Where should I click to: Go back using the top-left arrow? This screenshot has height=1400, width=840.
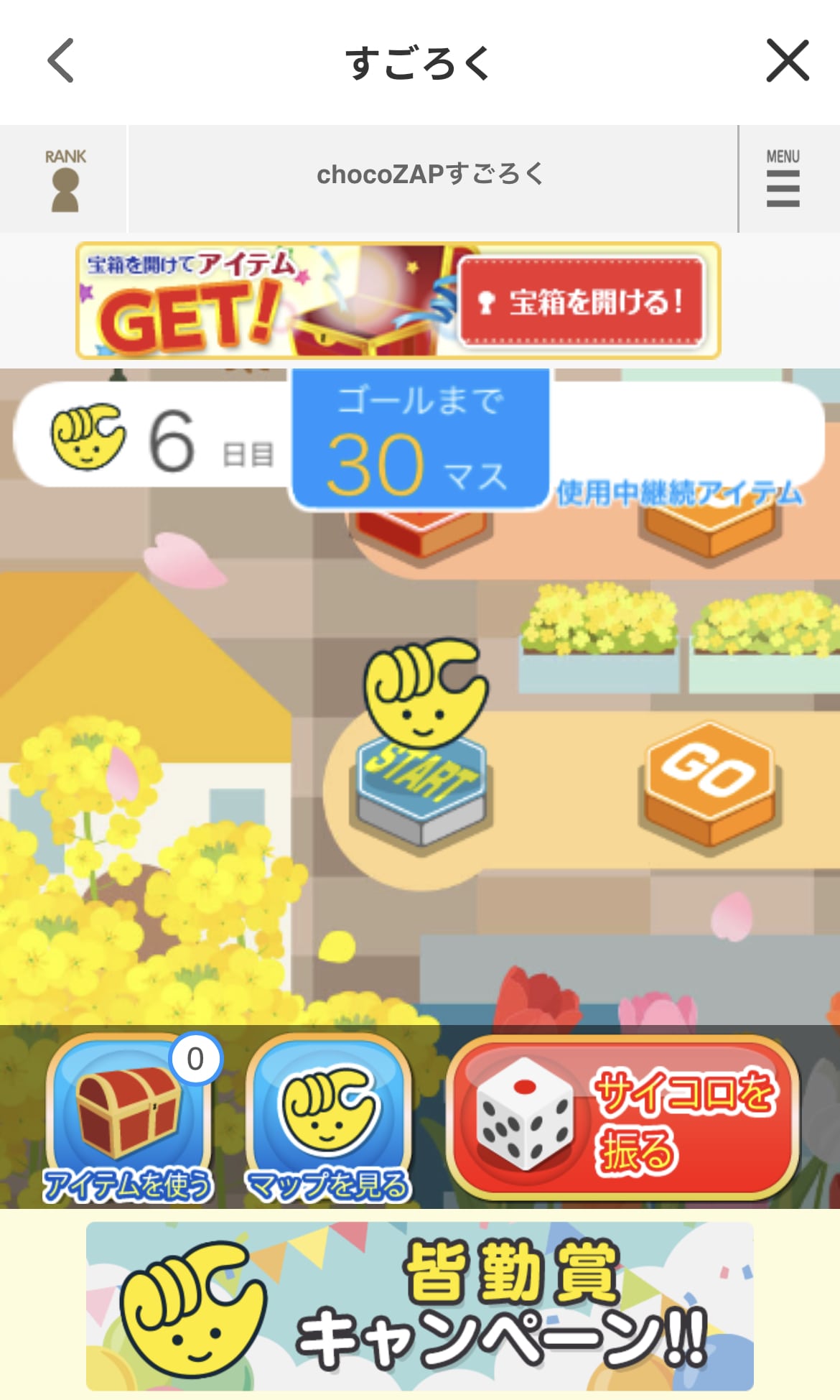(x=61, y=61)
